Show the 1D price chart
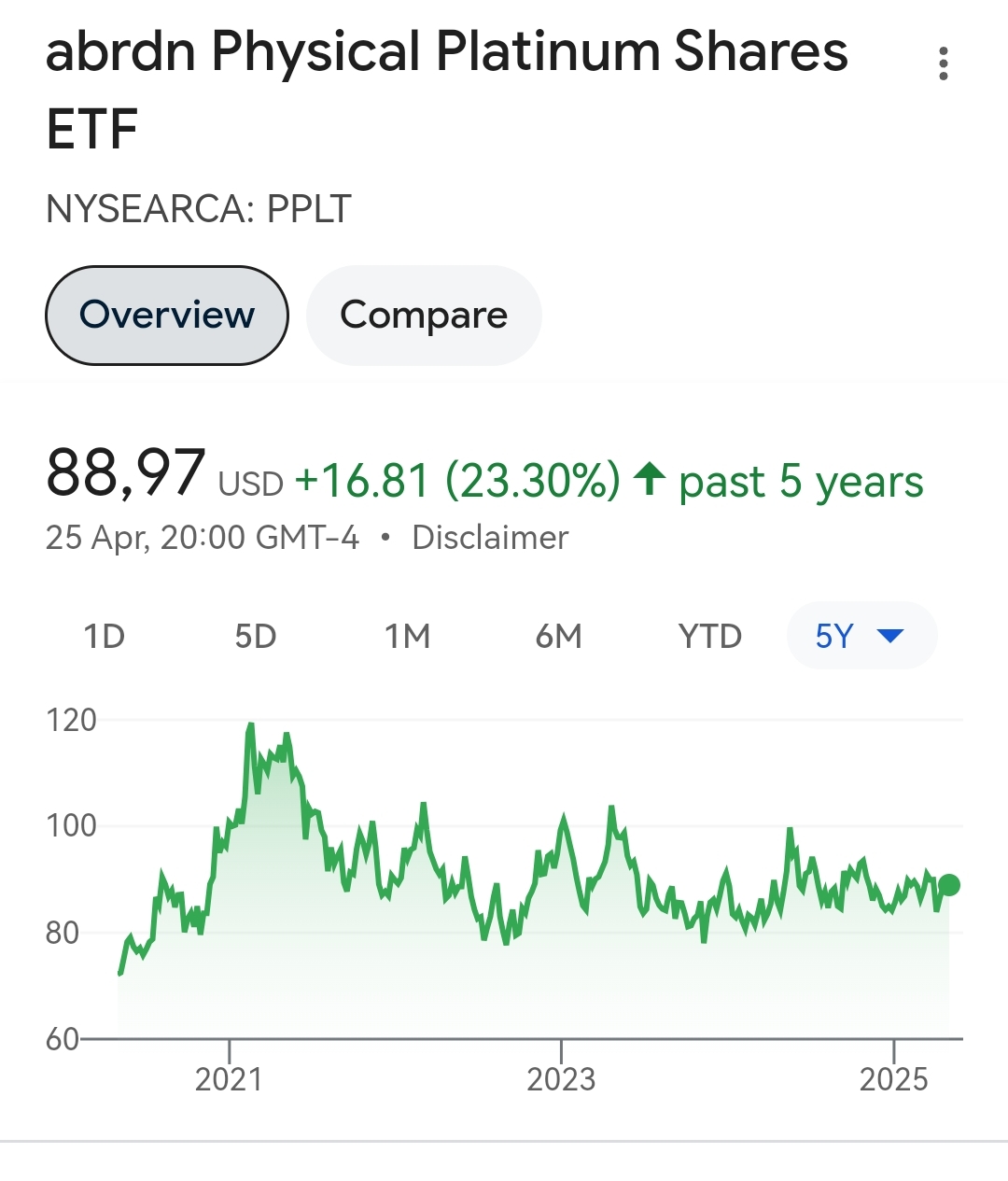 [104, 637]
